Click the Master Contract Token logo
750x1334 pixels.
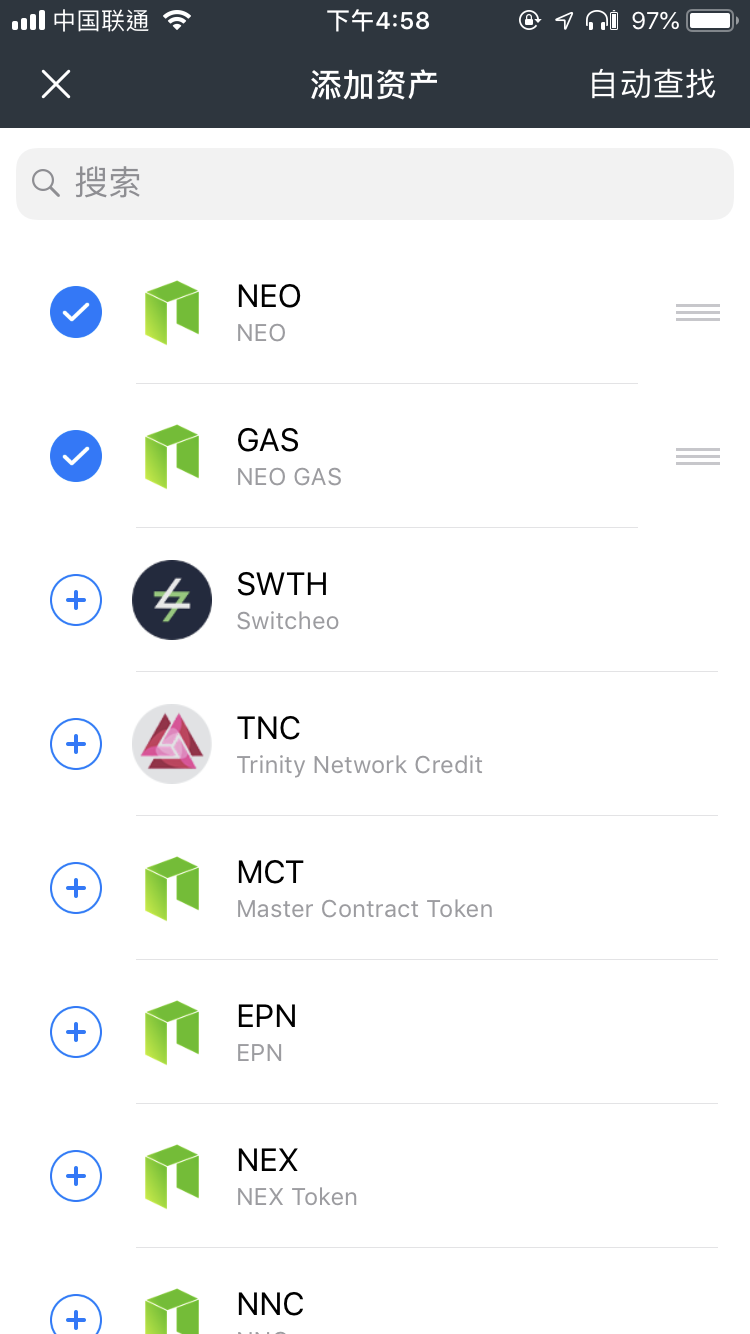pos(172,888)
